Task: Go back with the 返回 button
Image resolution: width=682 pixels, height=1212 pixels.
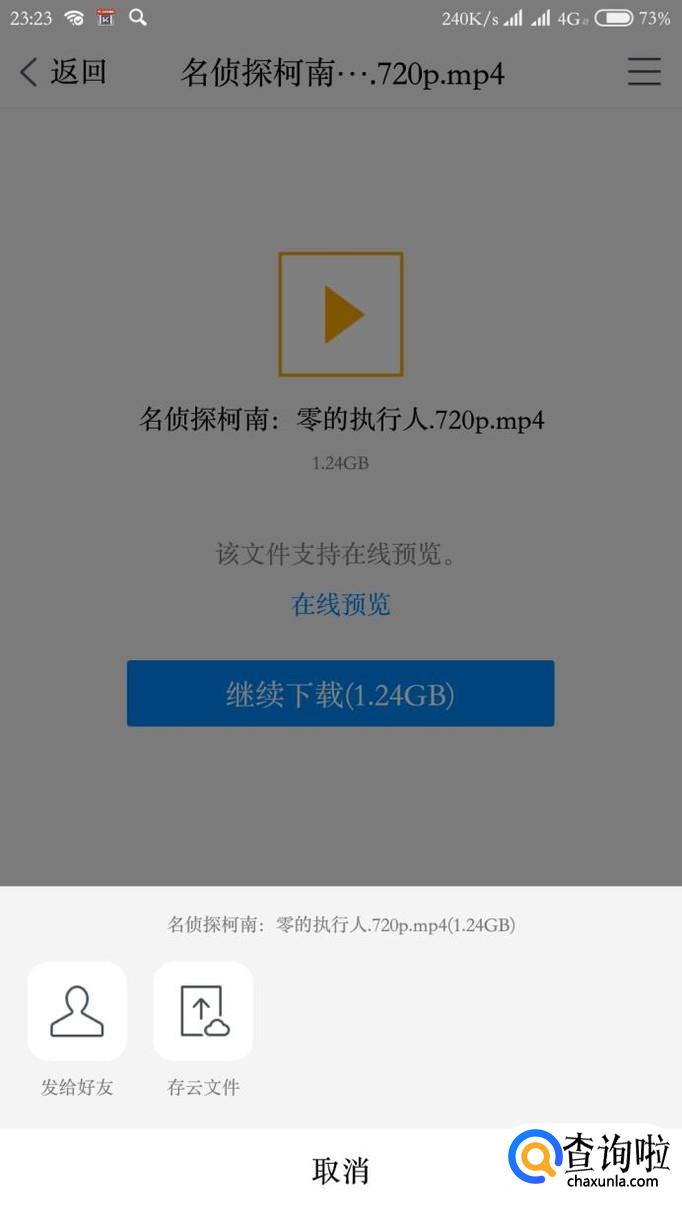Action: pyautogui.click(x=62, y=72)
